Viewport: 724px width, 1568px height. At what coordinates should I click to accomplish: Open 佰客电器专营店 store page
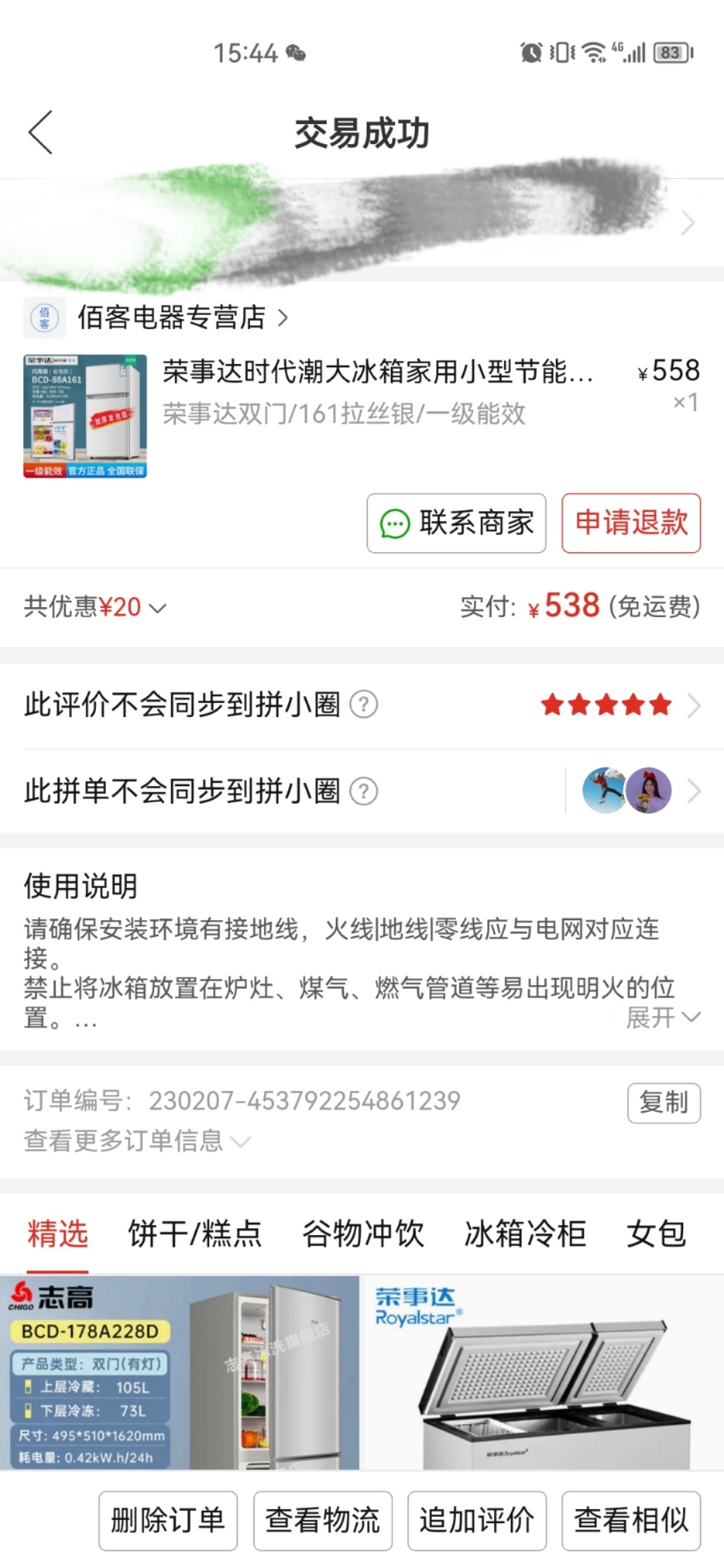172,318
